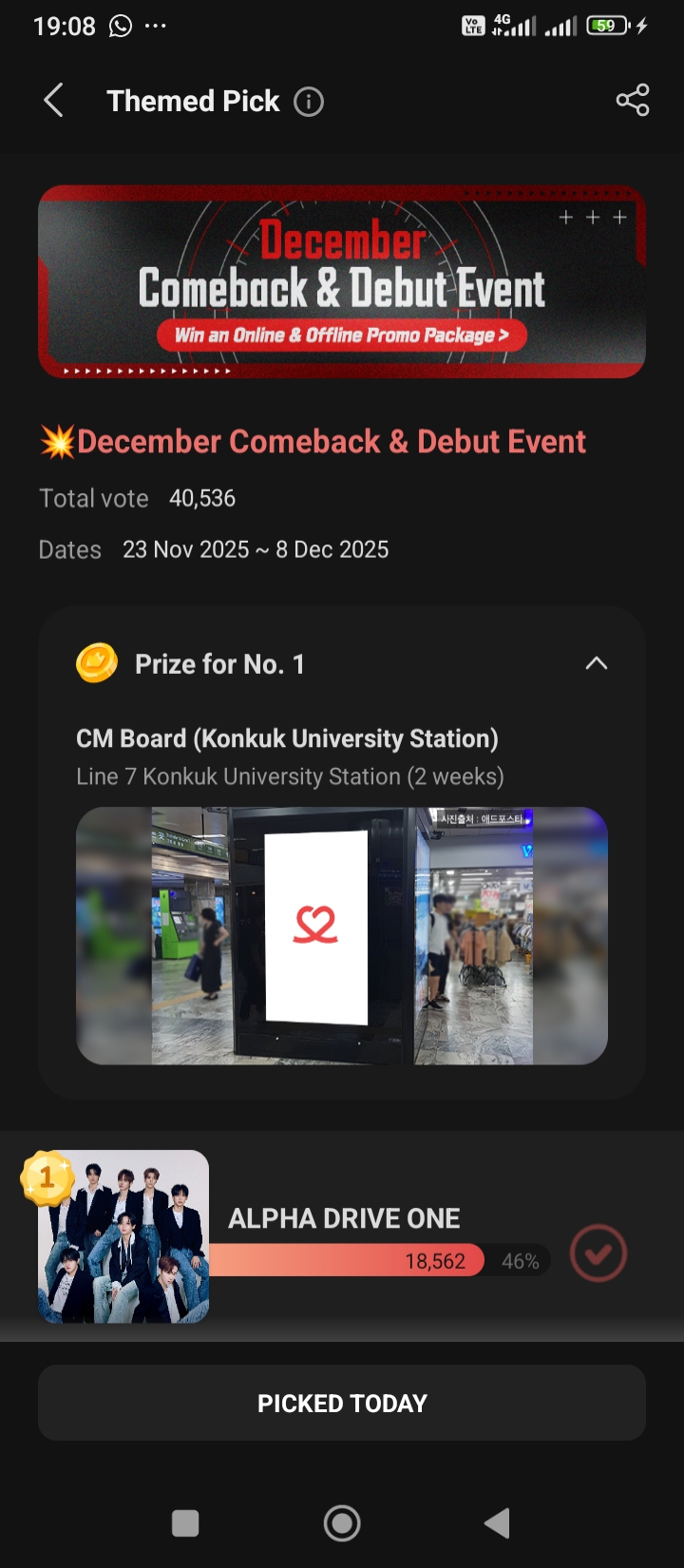
Task: Collapse the Prize for No. 1 section
Action: pyautogui.click(x=596, y=663)
